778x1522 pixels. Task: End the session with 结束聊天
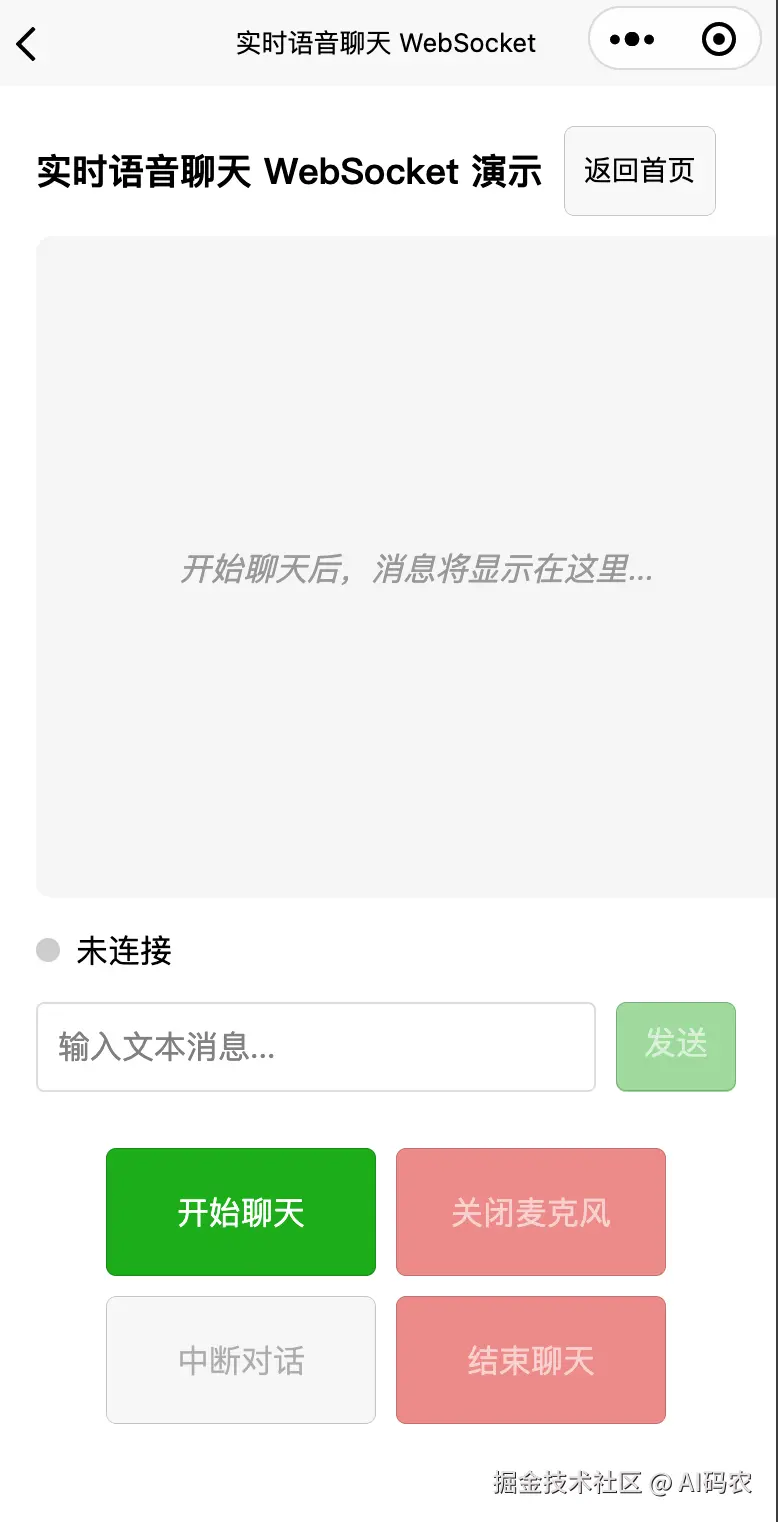(531, 1360)
